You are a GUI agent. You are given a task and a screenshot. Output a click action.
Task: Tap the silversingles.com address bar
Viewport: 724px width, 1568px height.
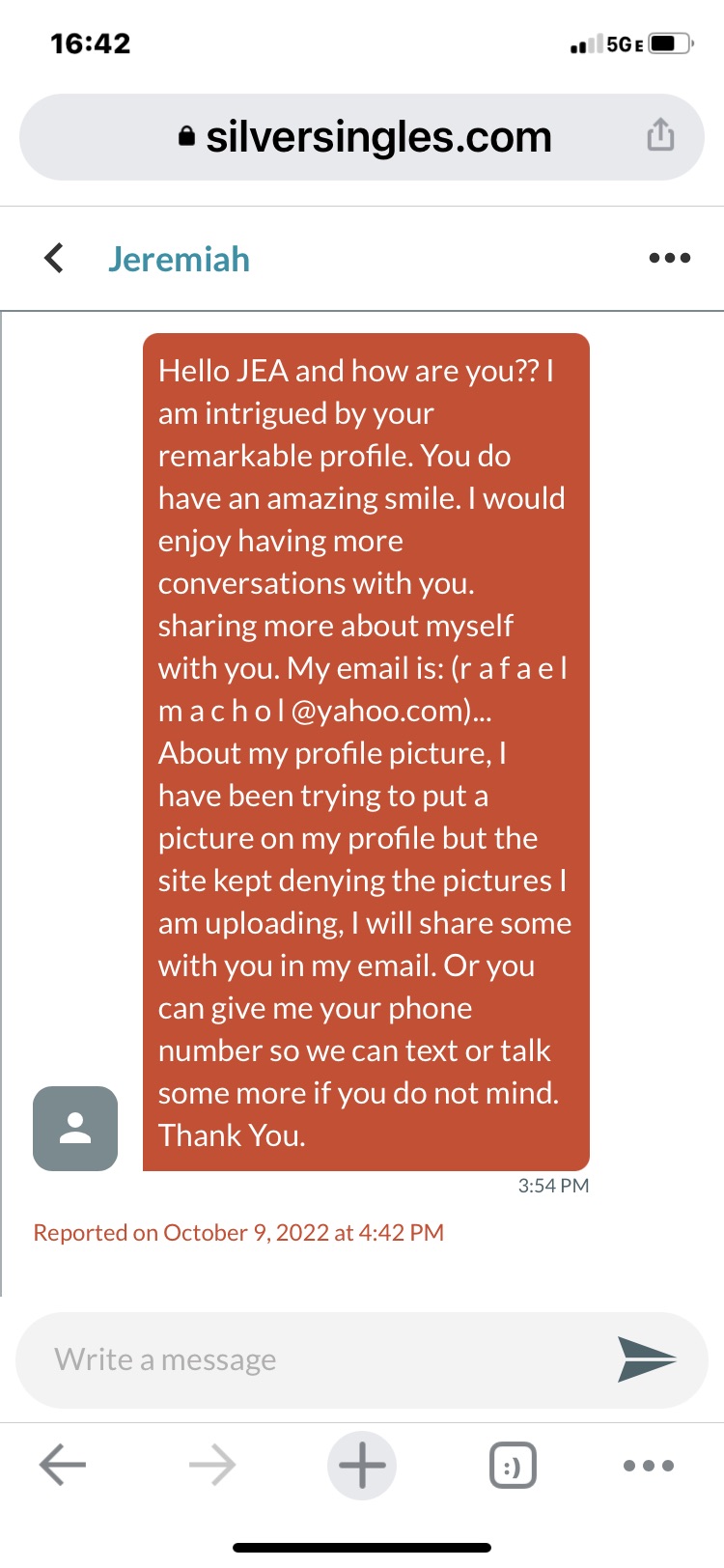point(367,137)
